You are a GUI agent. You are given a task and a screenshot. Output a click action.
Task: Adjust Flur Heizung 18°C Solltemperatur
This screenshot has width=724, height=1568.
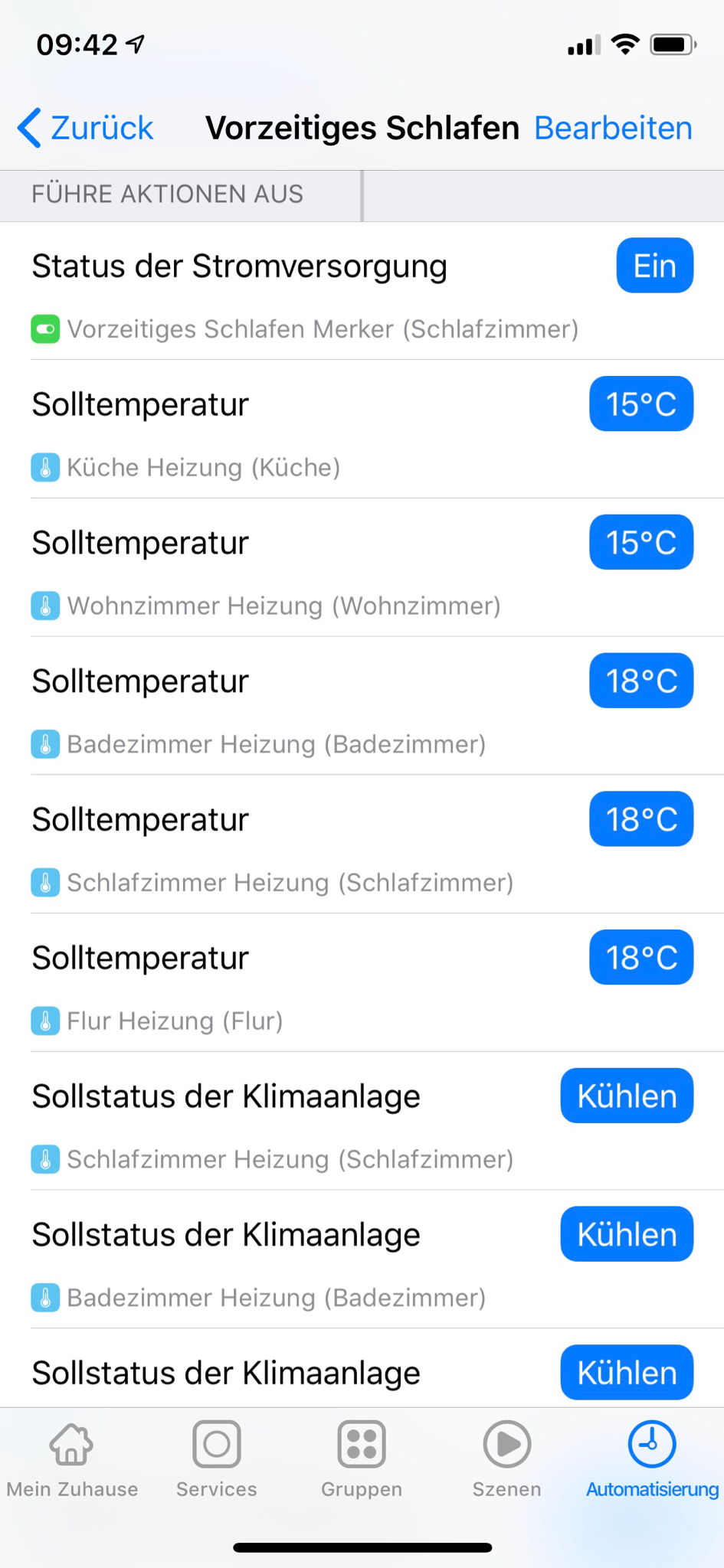[x=640, y=958]
